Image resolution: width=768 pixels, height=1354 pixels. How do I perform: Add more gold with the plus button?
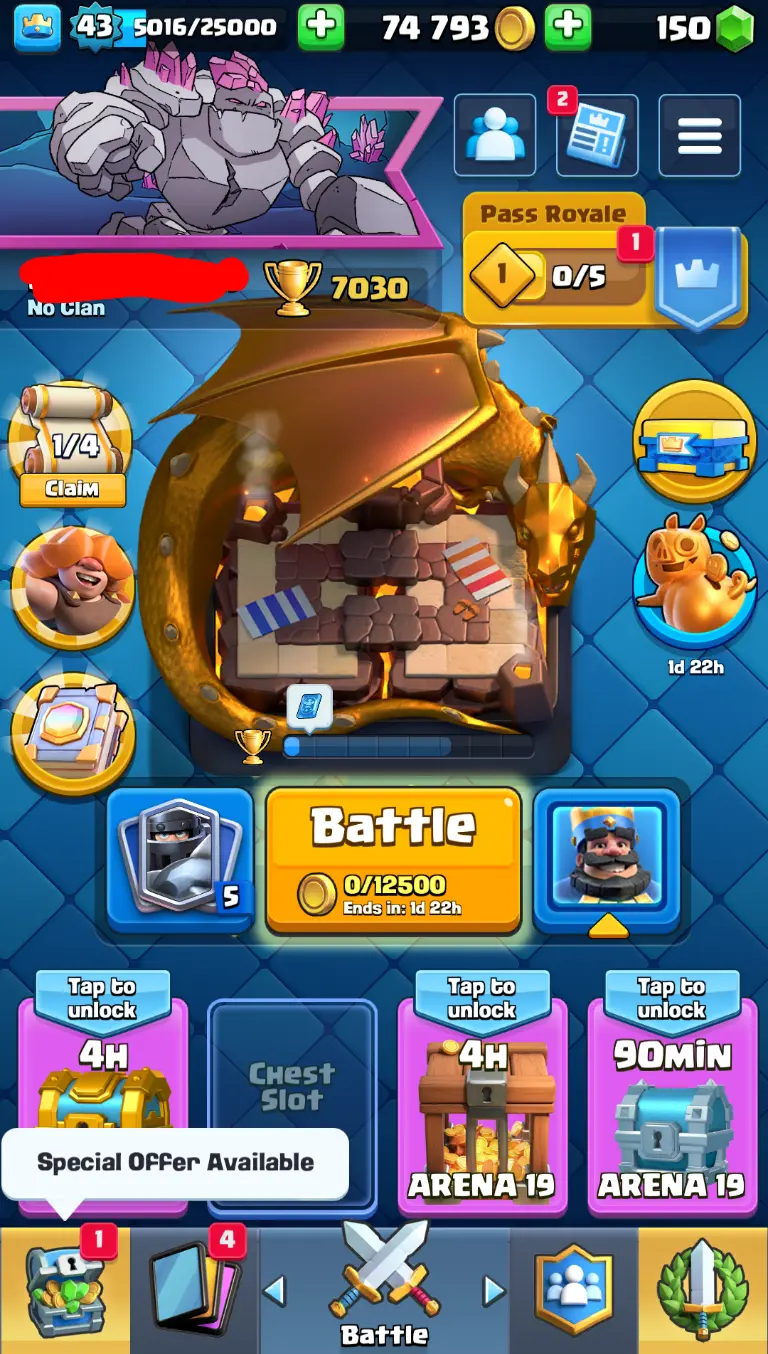pyautogui.click(x=568, y=27)
